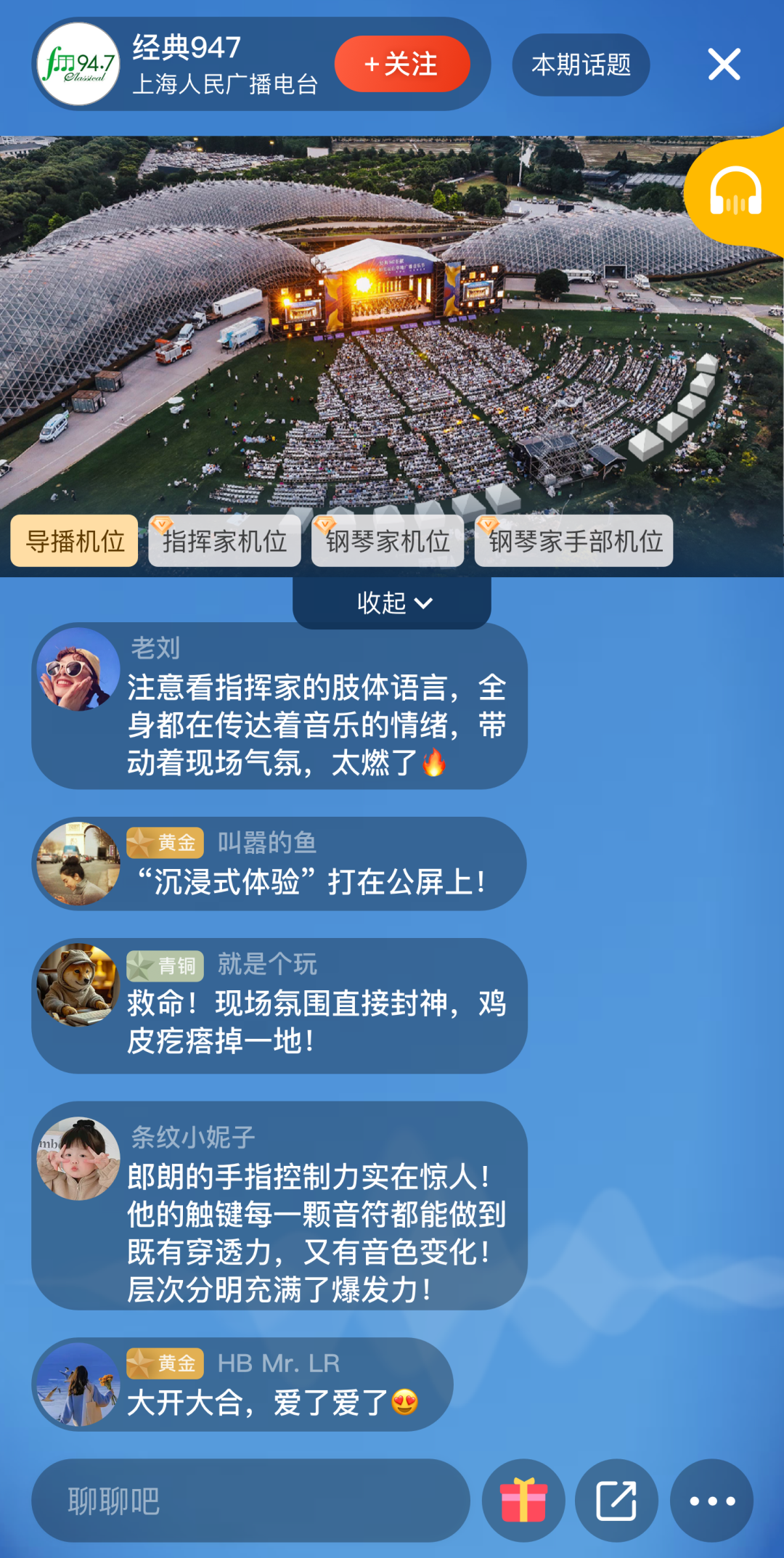Open 经典947 station avatar
This screenshot has height=1558, width=784.
pos(78,64)
